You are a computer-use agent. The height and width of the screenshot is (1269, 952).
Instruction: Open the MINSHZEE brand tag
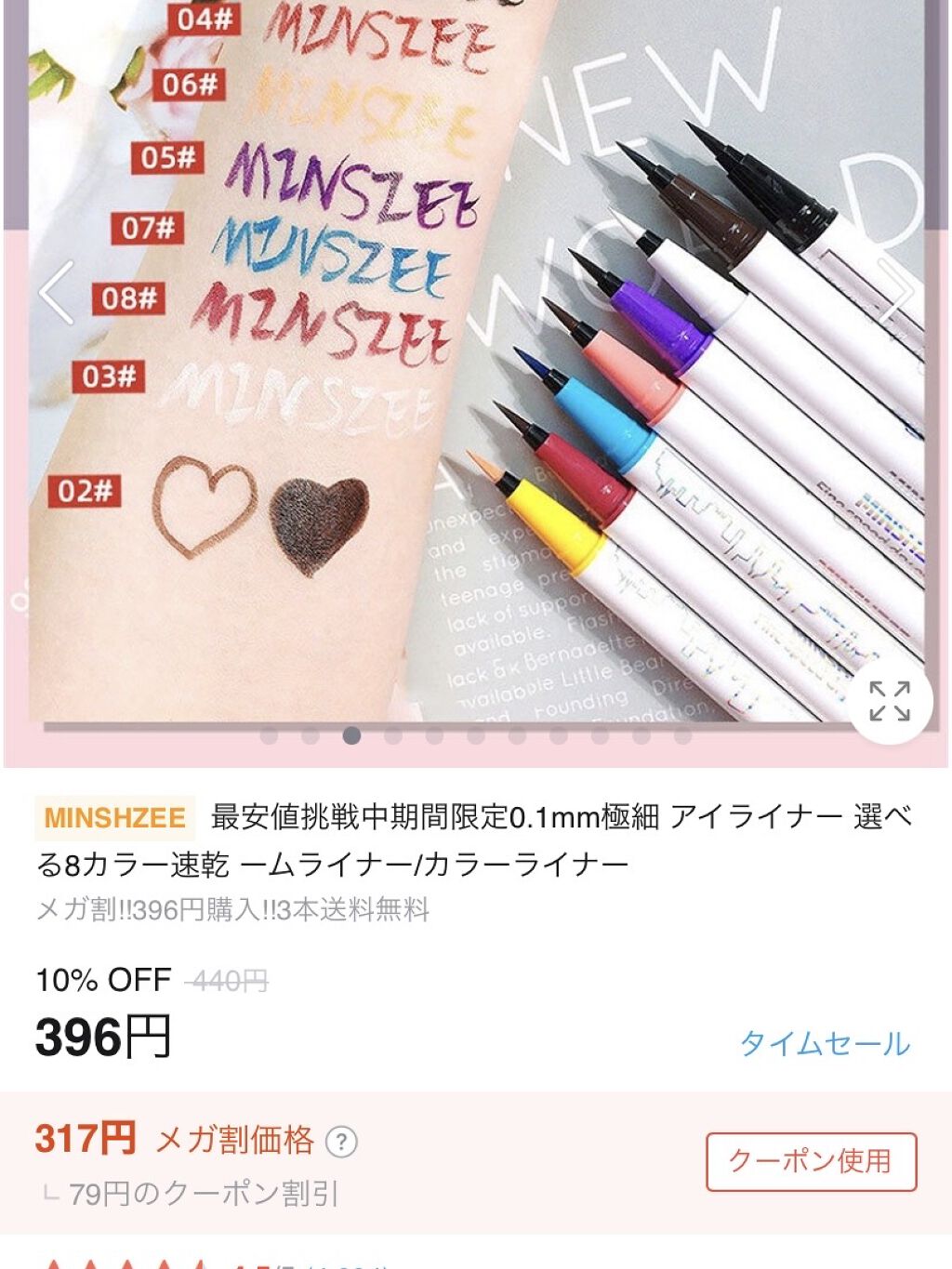[x=115, y=818]
